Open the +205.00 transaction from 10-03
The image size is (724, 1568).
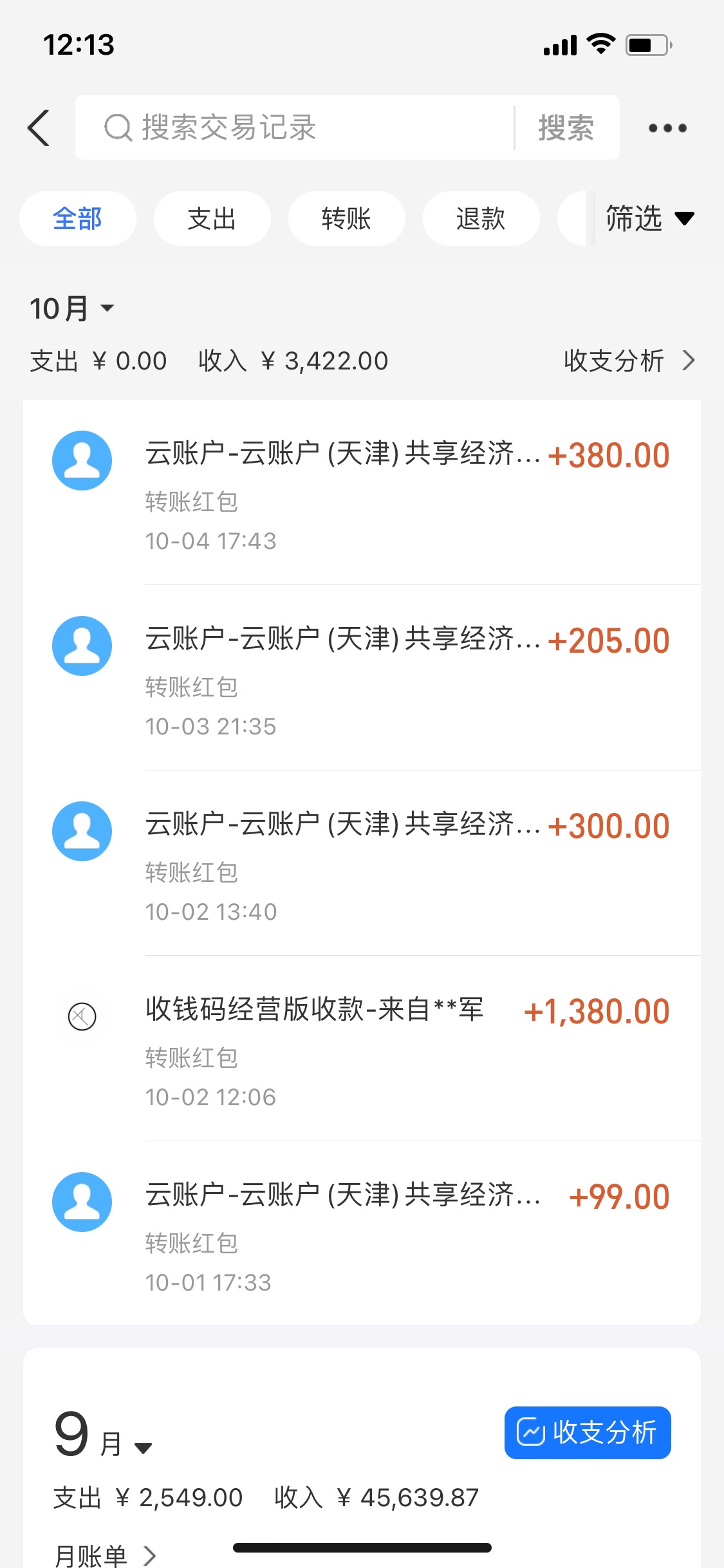pyautogui.click(x=362, y=678)
